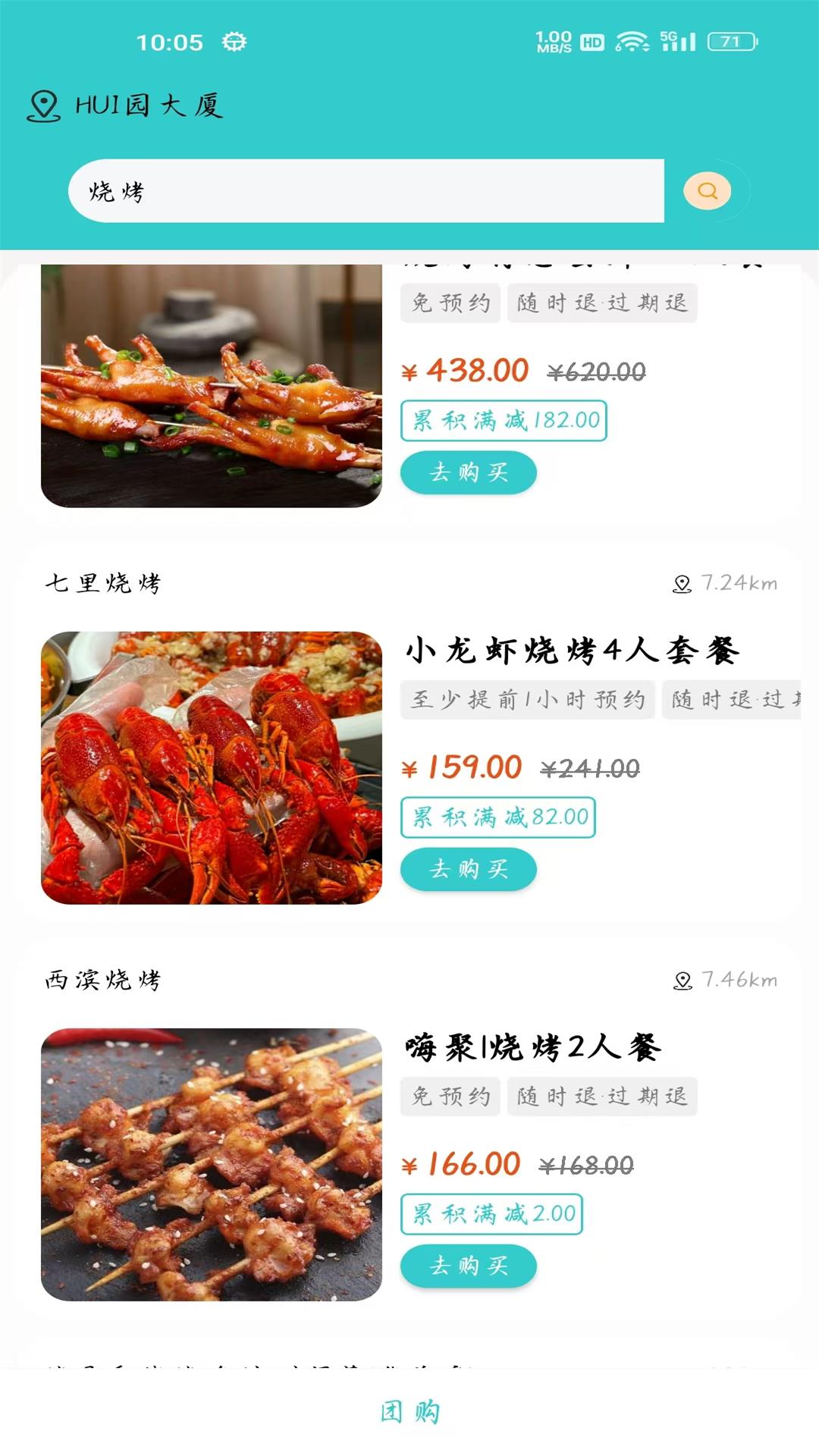Viewport: 819px width, 1456px height.
Task: Tap the 免预约 tag on 嗨聚烧烤2人餐
Action: [450, 1097]
